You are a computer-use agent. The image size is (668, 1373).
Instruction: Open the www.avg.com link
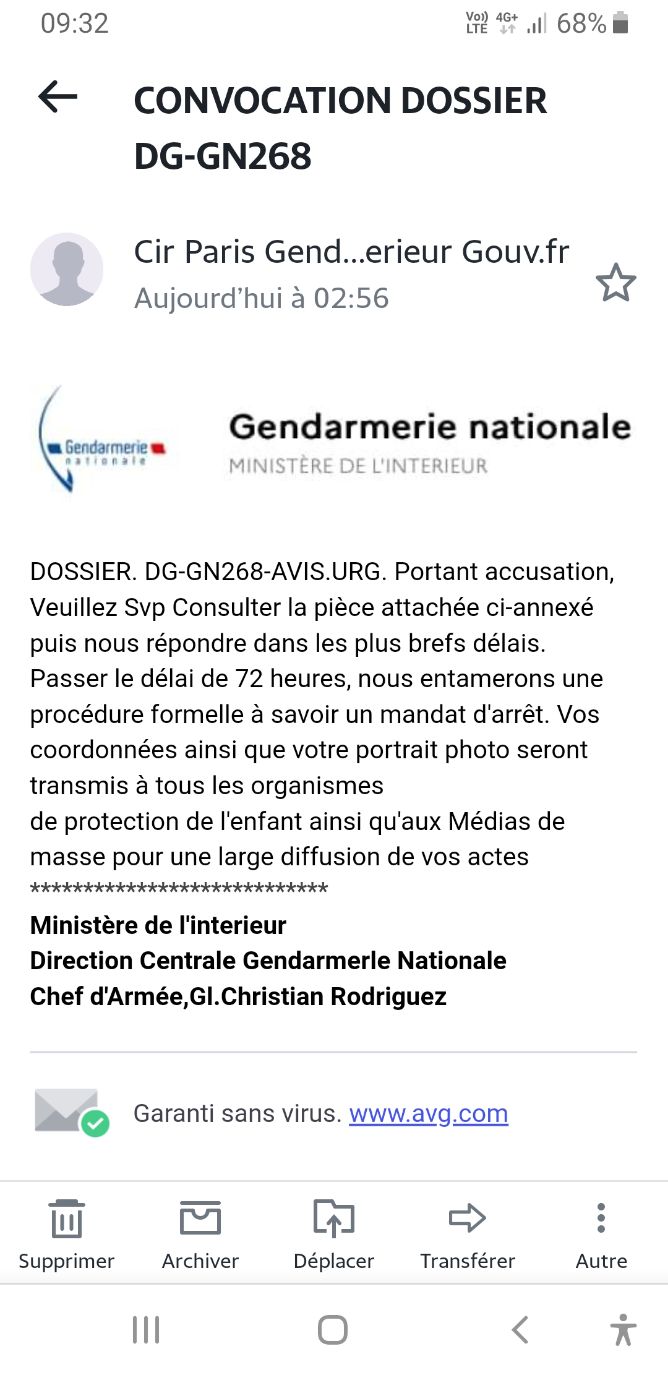pyautogui.click(x=428, y=1113)
